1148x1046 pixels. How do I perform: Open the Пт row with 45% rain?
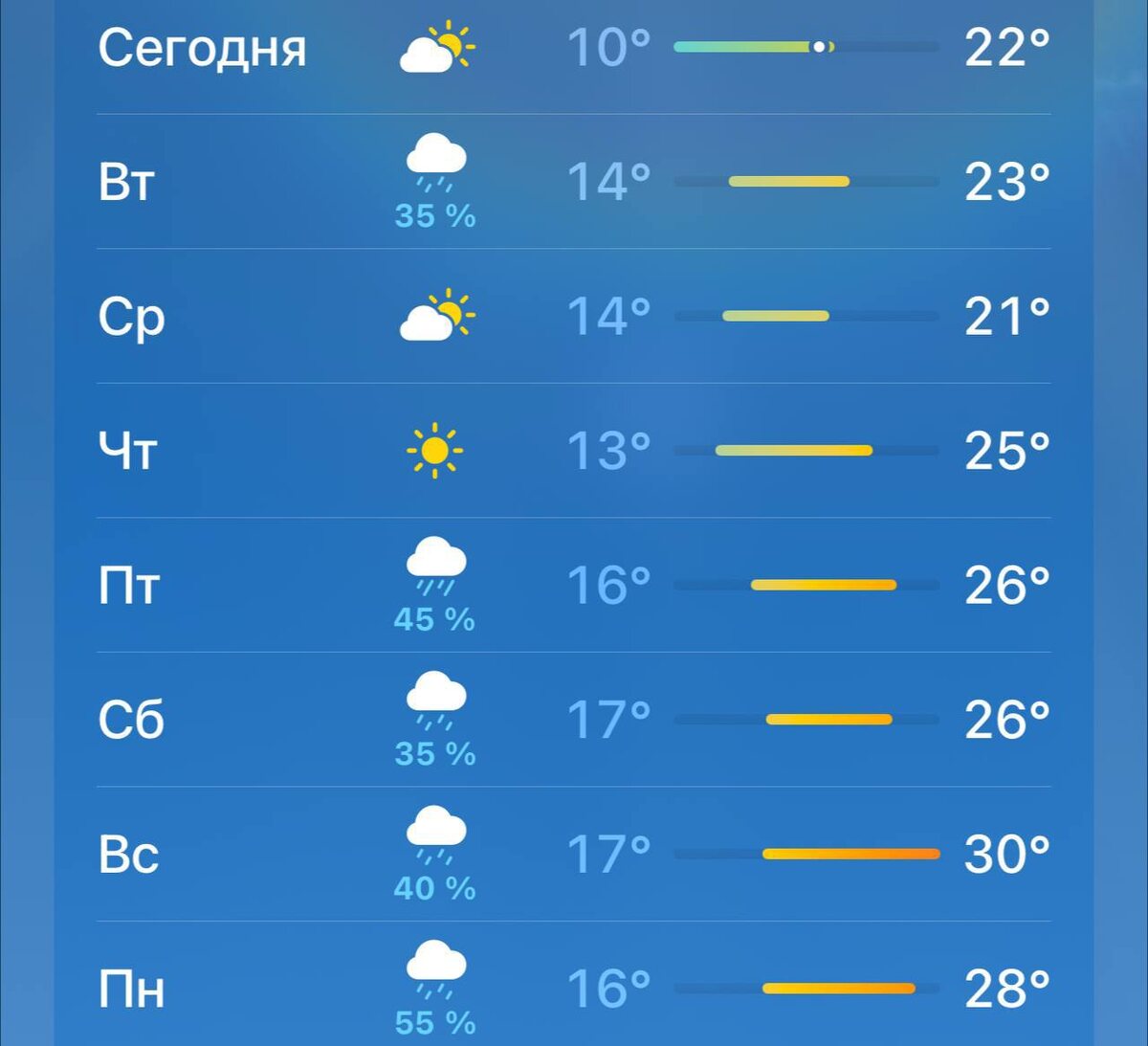click(x=574, y=586)
